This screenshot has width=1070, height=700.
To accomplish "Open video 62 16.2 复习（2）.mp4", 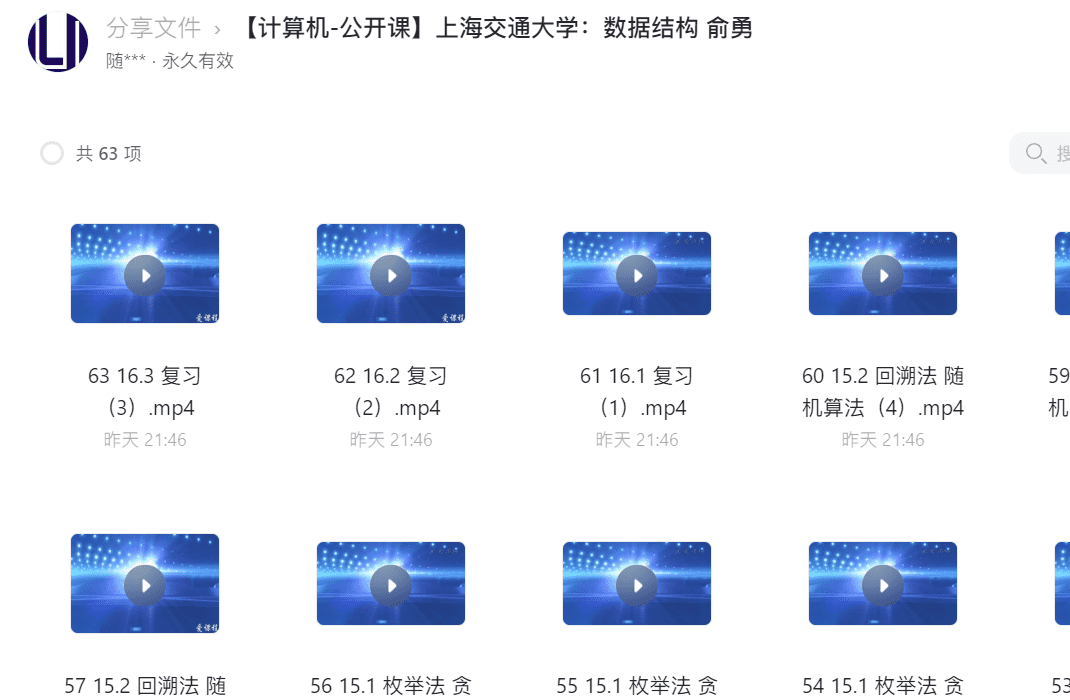I will 391,274.
